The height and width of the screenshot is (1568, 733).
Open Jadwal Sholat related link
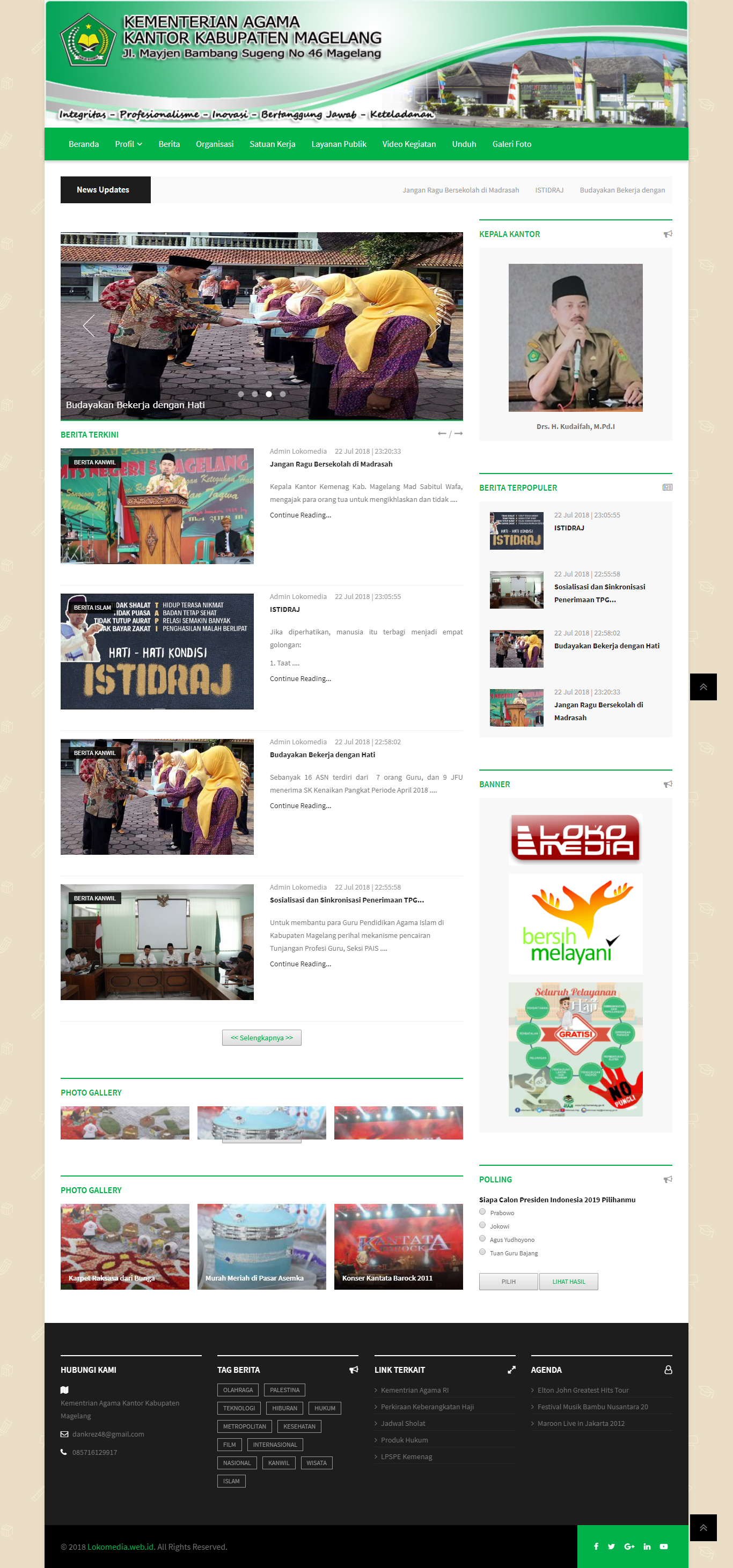click(403, 1423)
